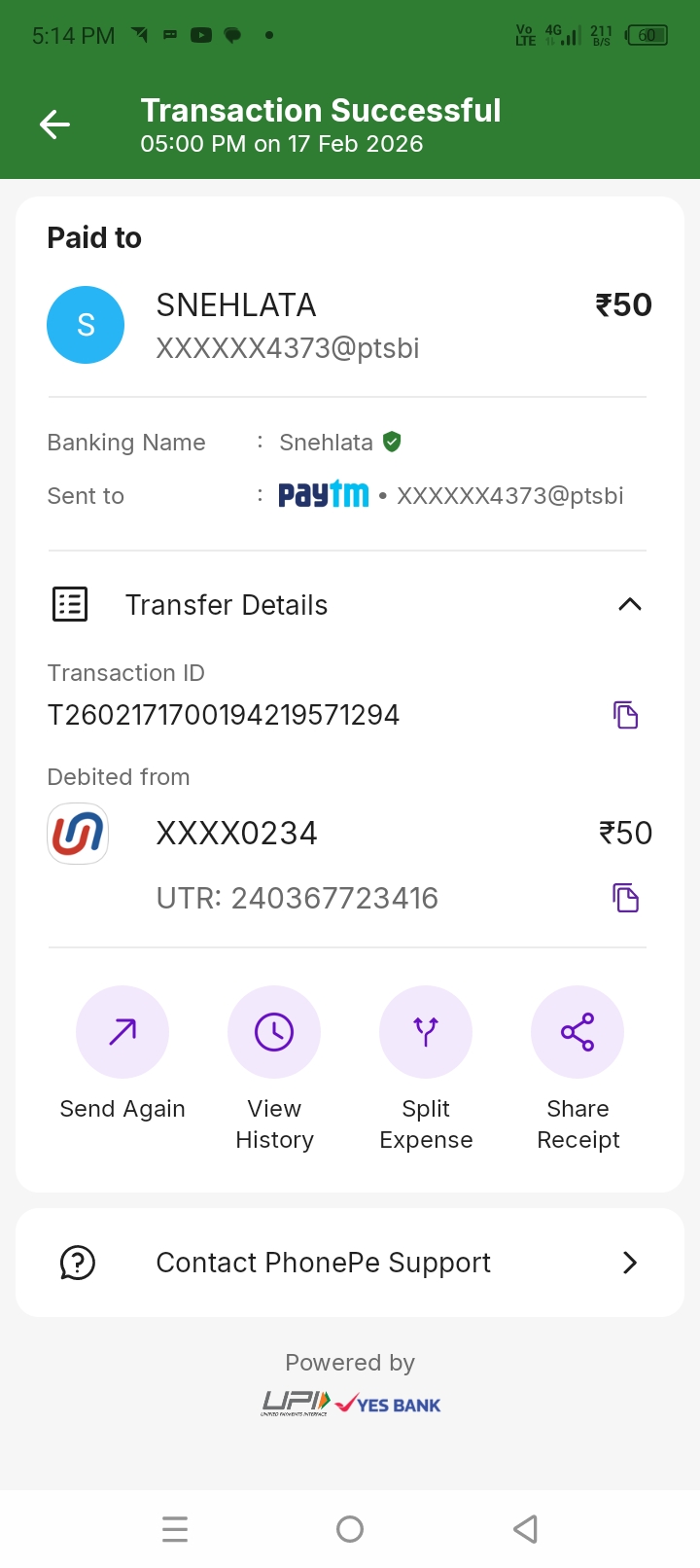This screenshot has height=1568, width=700.
Task: Collapse the Transfer Details section
Action: (629, 605)
